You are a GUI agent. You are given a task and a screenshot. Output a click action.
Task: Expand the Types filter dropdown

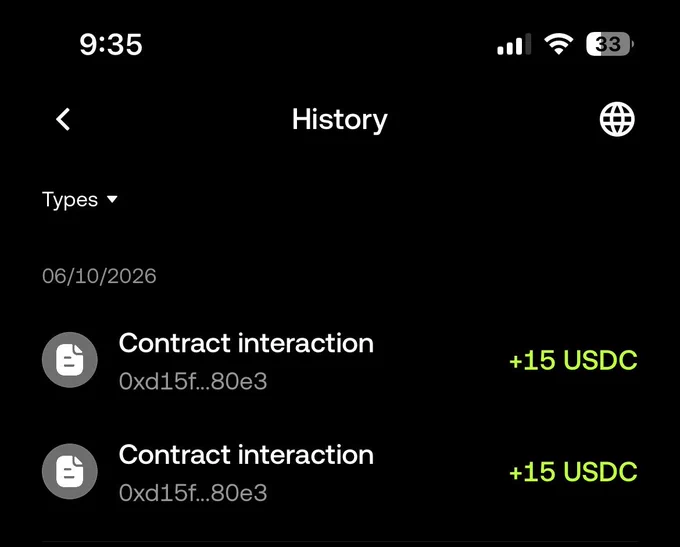pyautogui.click(x=80, y=200)
